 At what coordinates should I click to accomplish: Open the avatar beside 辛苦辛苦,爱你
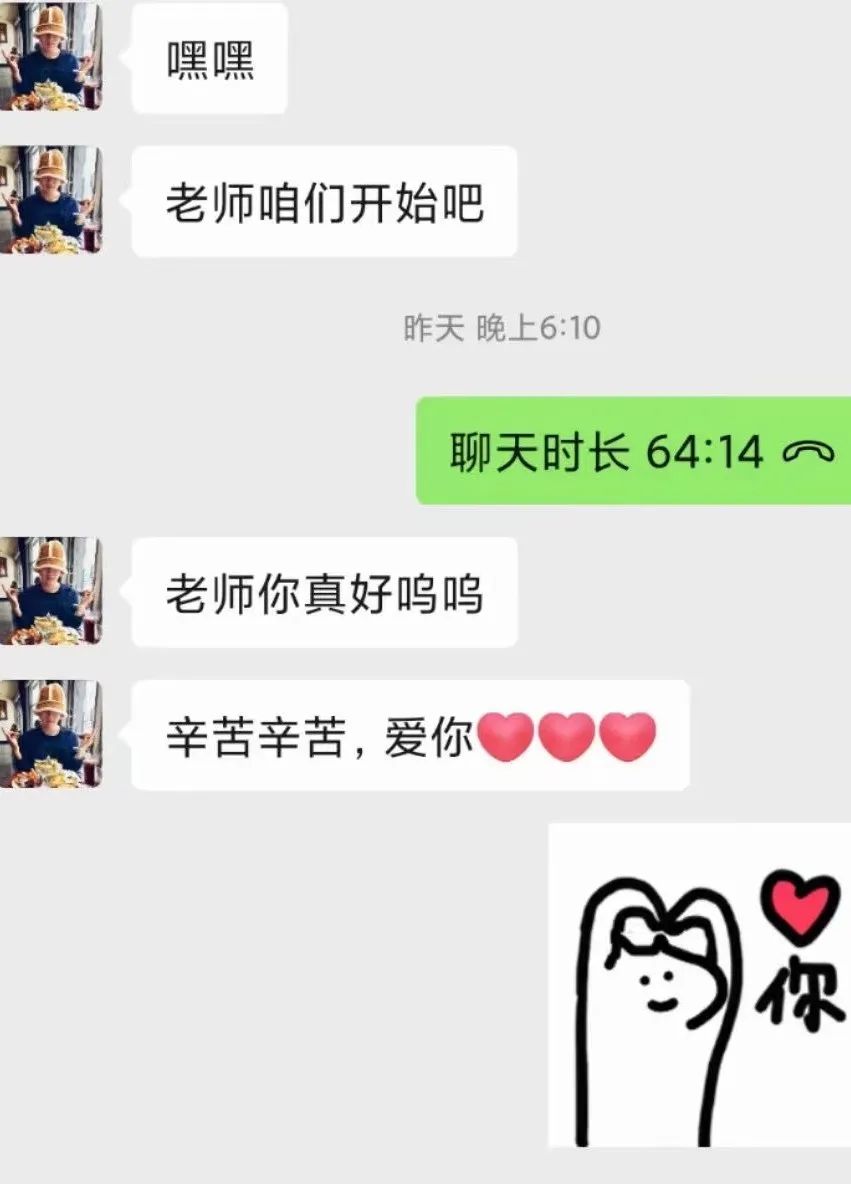50,734
